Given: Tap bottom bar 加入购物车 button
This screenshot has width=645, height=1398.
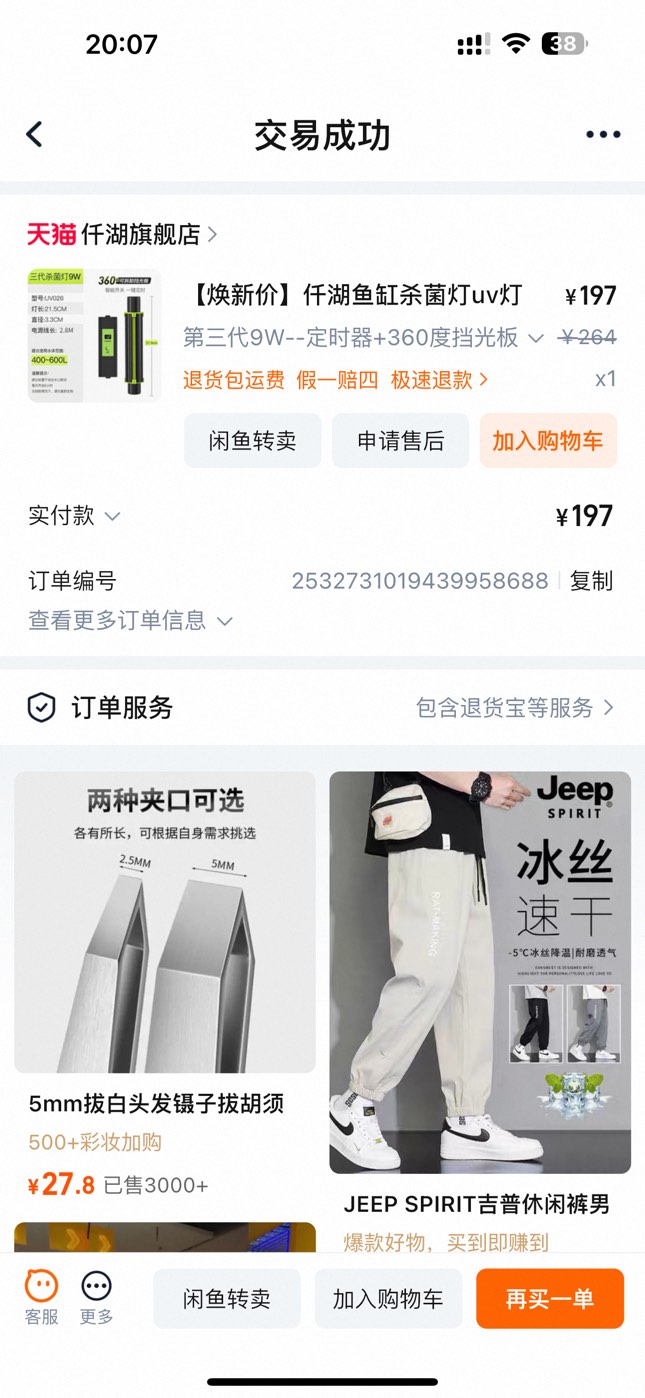Looking at the screenshot, I should click(388, 1299).
